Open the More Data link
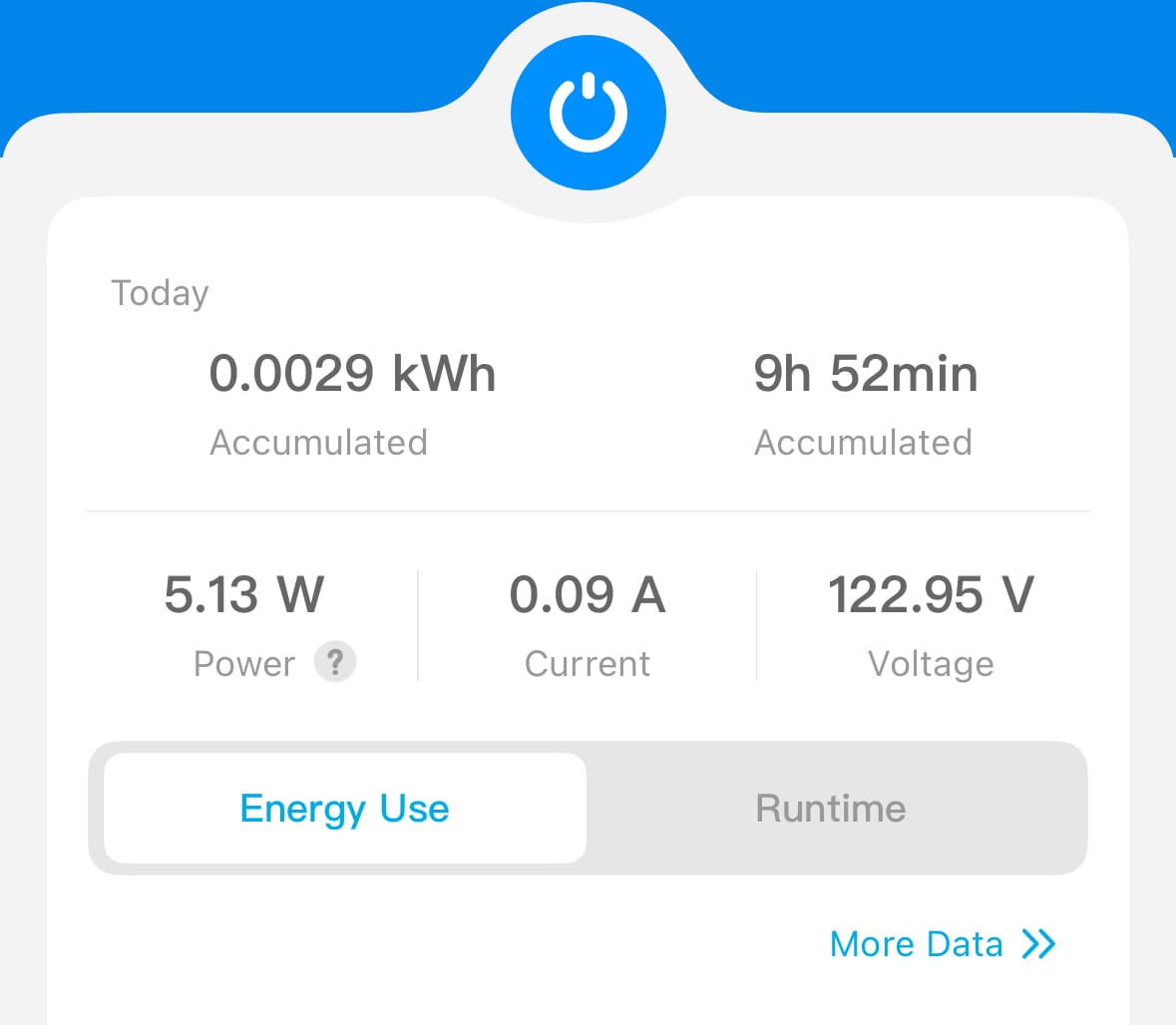Image resolution: width=1176 pixels, height=1025 pixels. pos(942,943)
